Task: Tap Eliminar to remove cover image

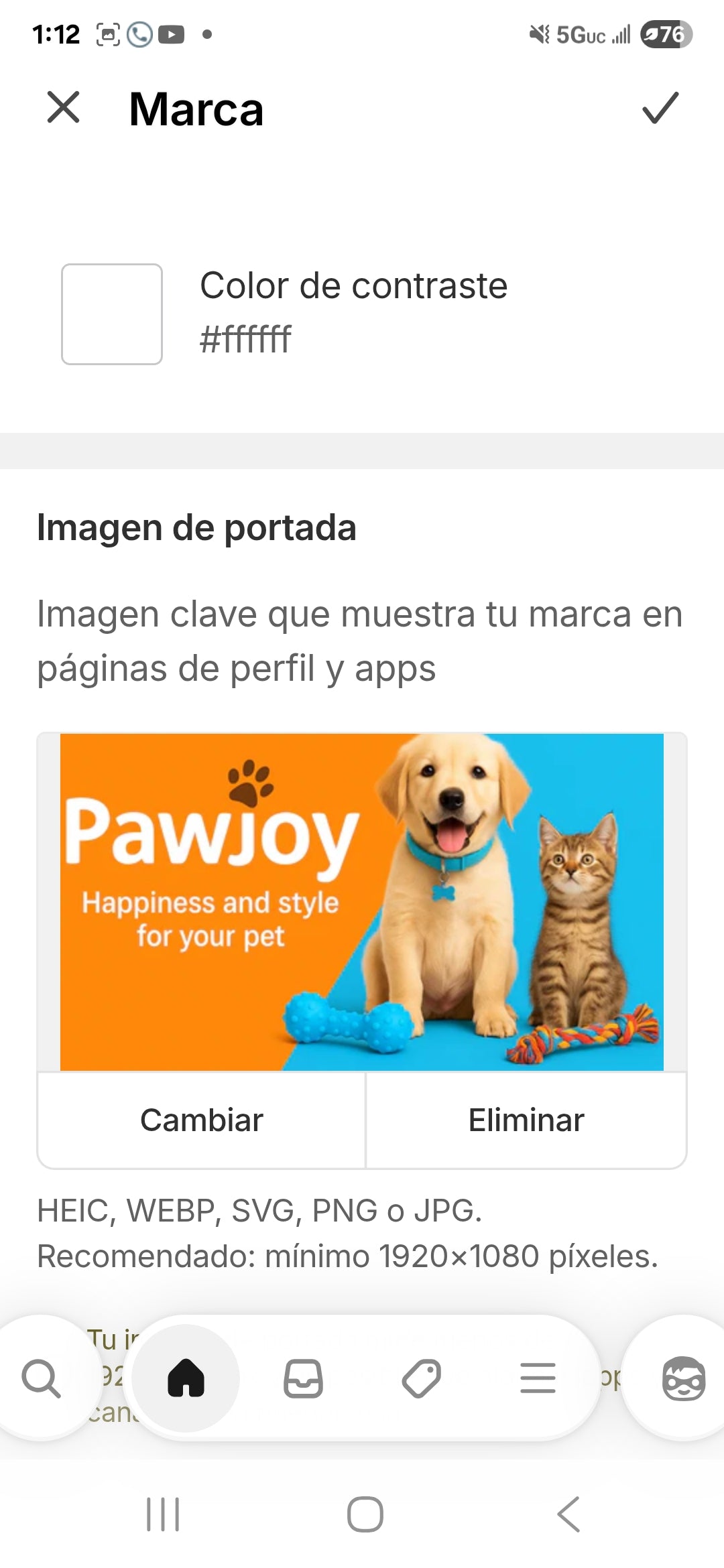Action: coord(526,1120)
